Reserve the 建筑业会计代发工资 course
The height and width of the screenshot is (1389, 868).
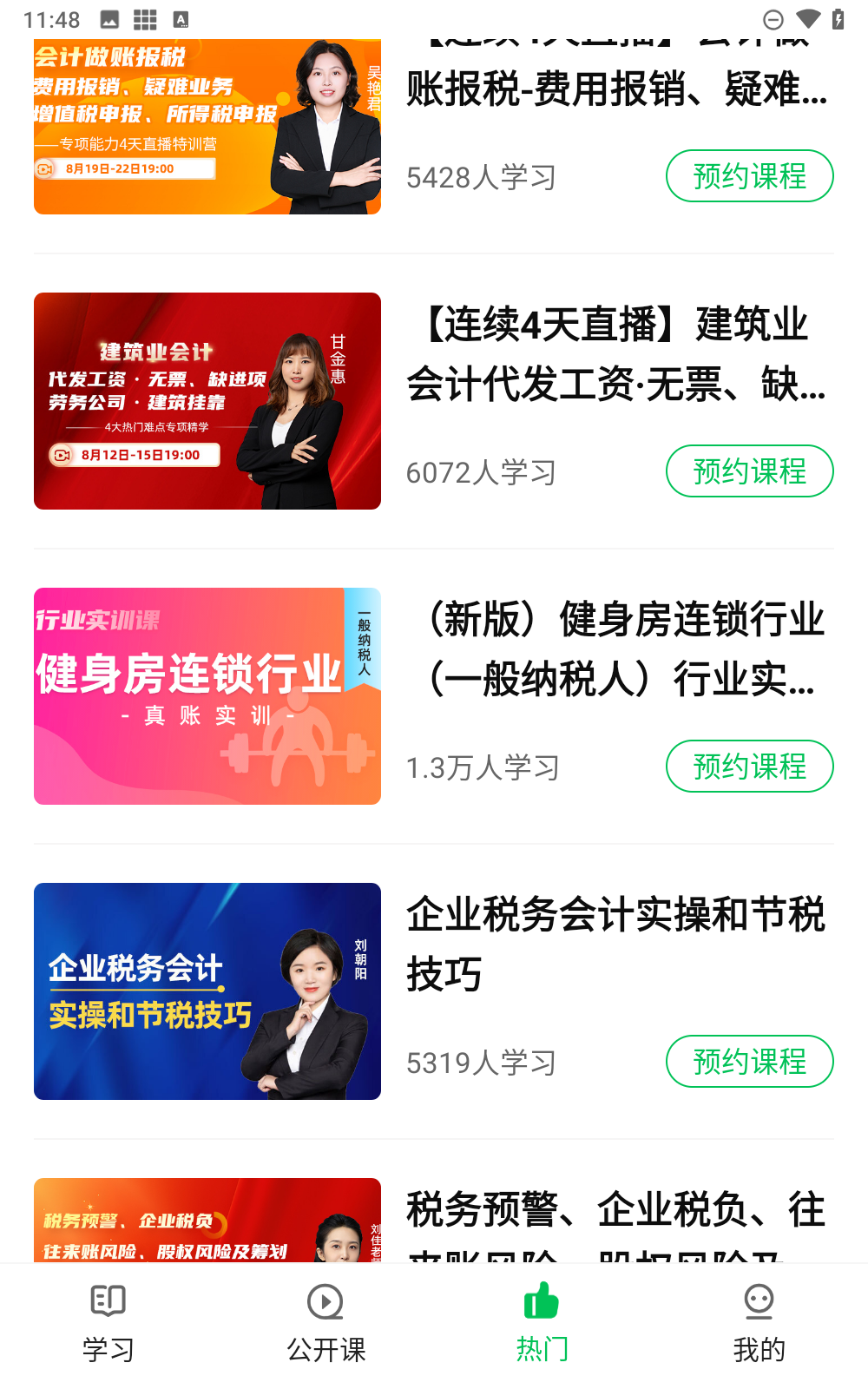[749, 471]
